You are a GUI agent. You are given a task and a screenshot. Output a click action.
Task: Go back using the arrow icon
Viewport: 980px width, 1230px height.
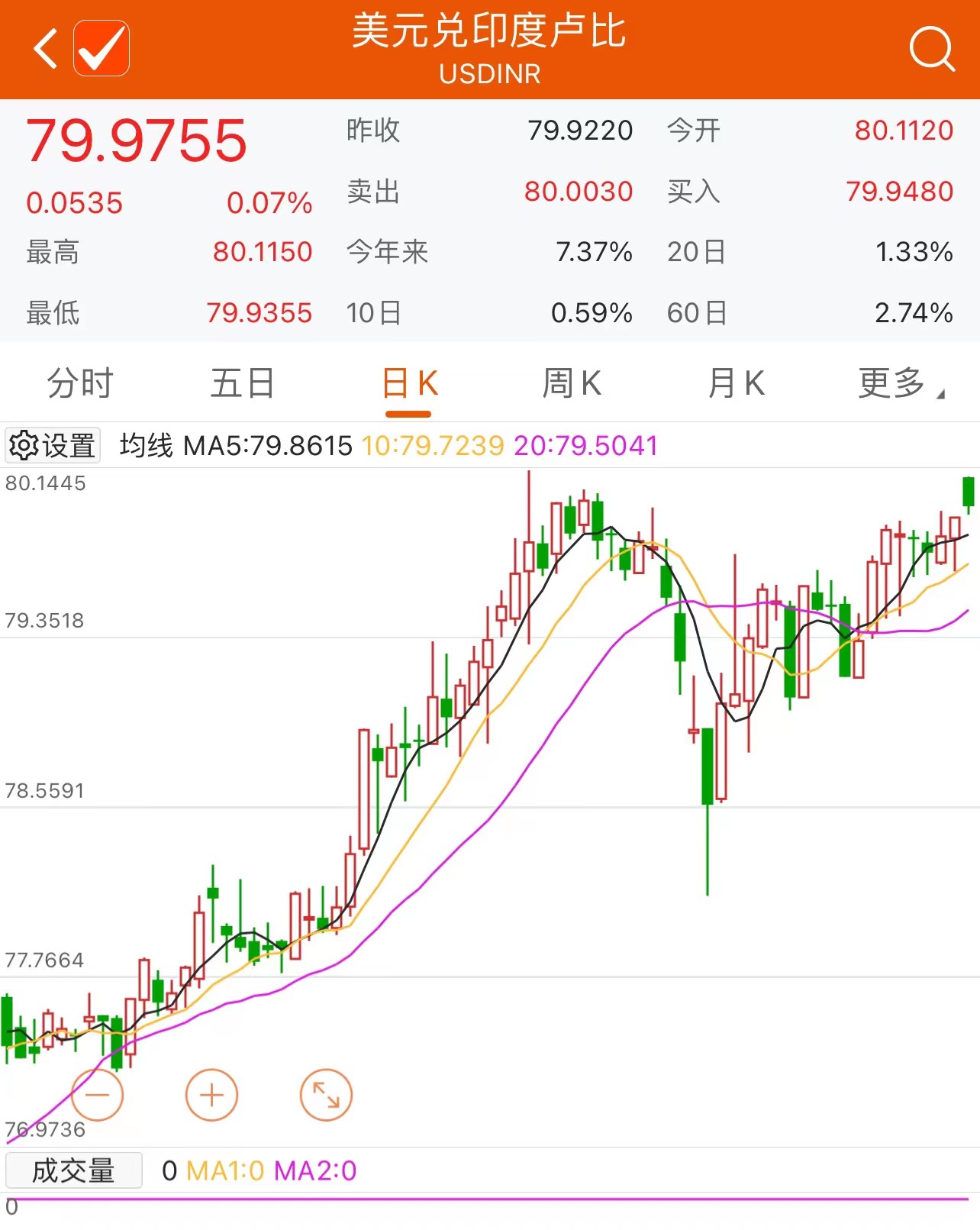[x=46, y=50]
